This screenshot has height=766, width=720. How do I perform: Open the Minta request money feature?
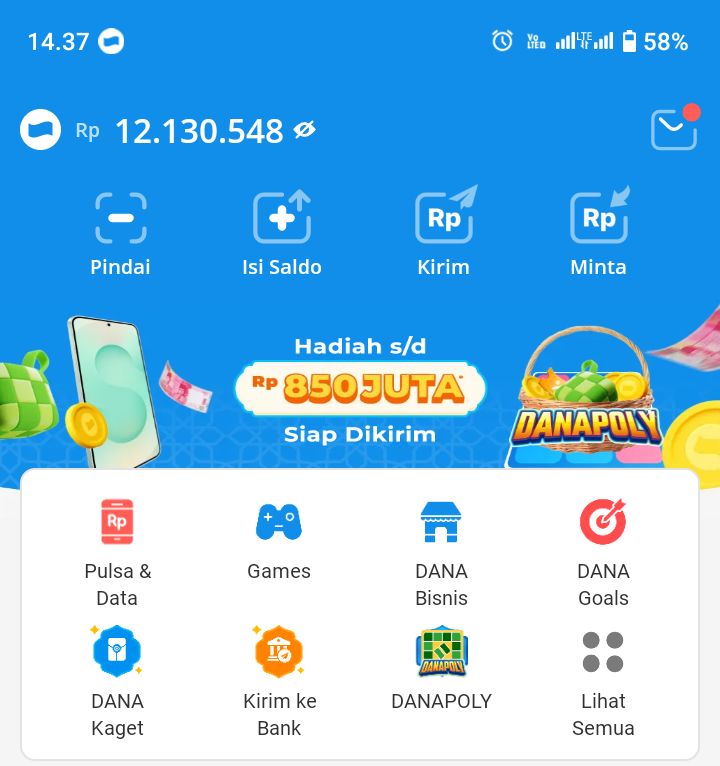click(x=599, y=215)
